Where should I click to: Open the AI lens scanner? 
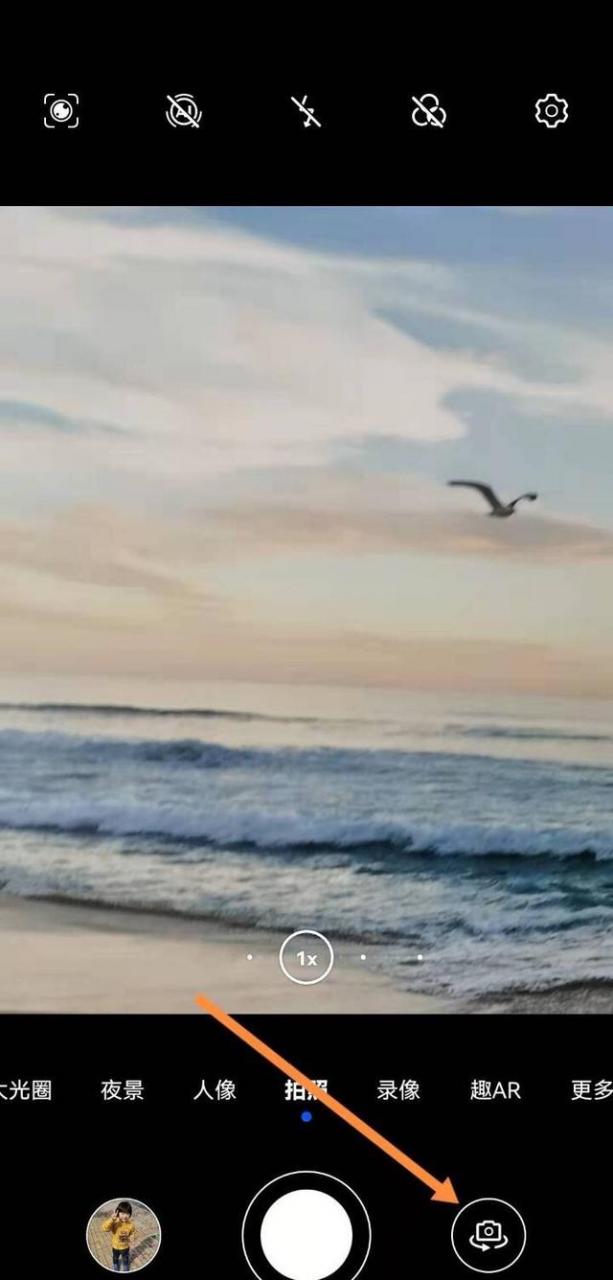[61, 111]
